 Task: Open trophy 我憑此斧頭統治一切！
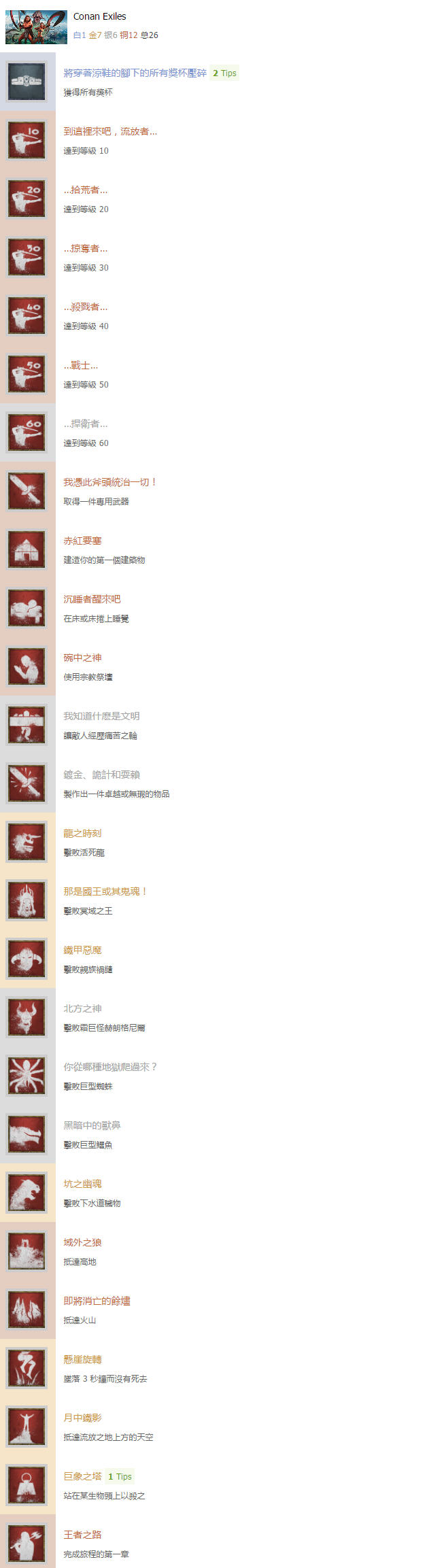point(111,482)
